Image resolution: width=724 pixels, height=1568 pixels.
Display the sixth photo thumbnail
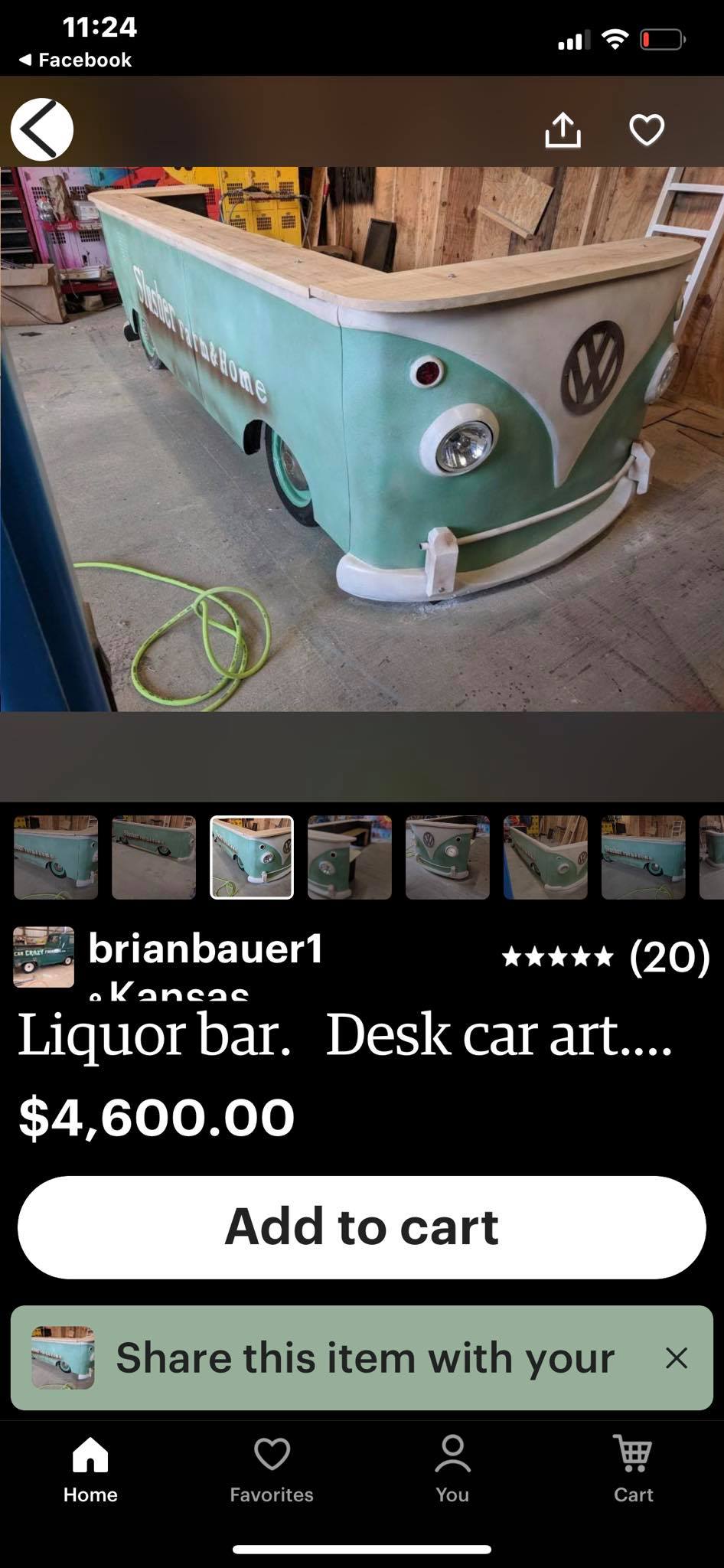click(546, 857)
